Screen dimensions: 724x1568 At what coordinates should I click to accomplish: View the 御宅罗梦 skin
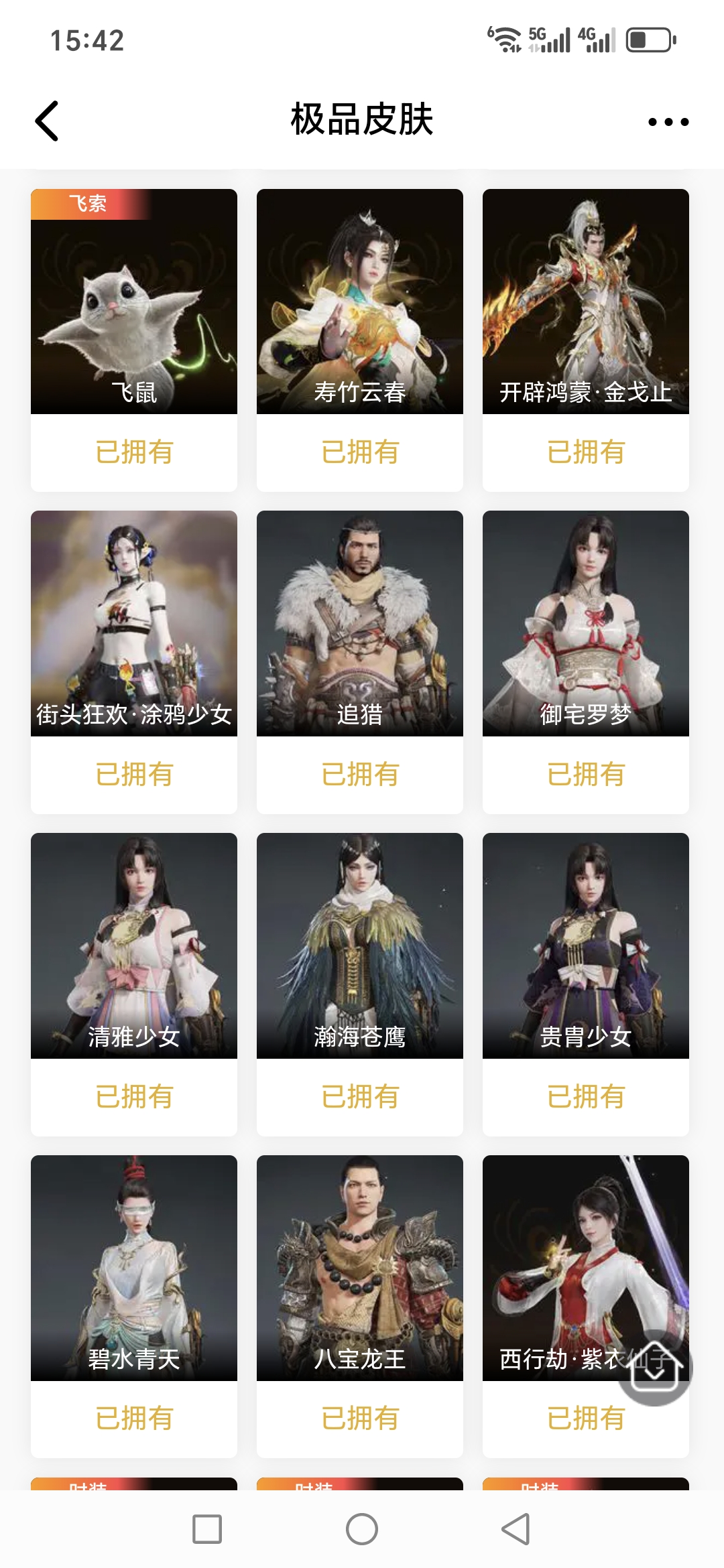point(586,623)
